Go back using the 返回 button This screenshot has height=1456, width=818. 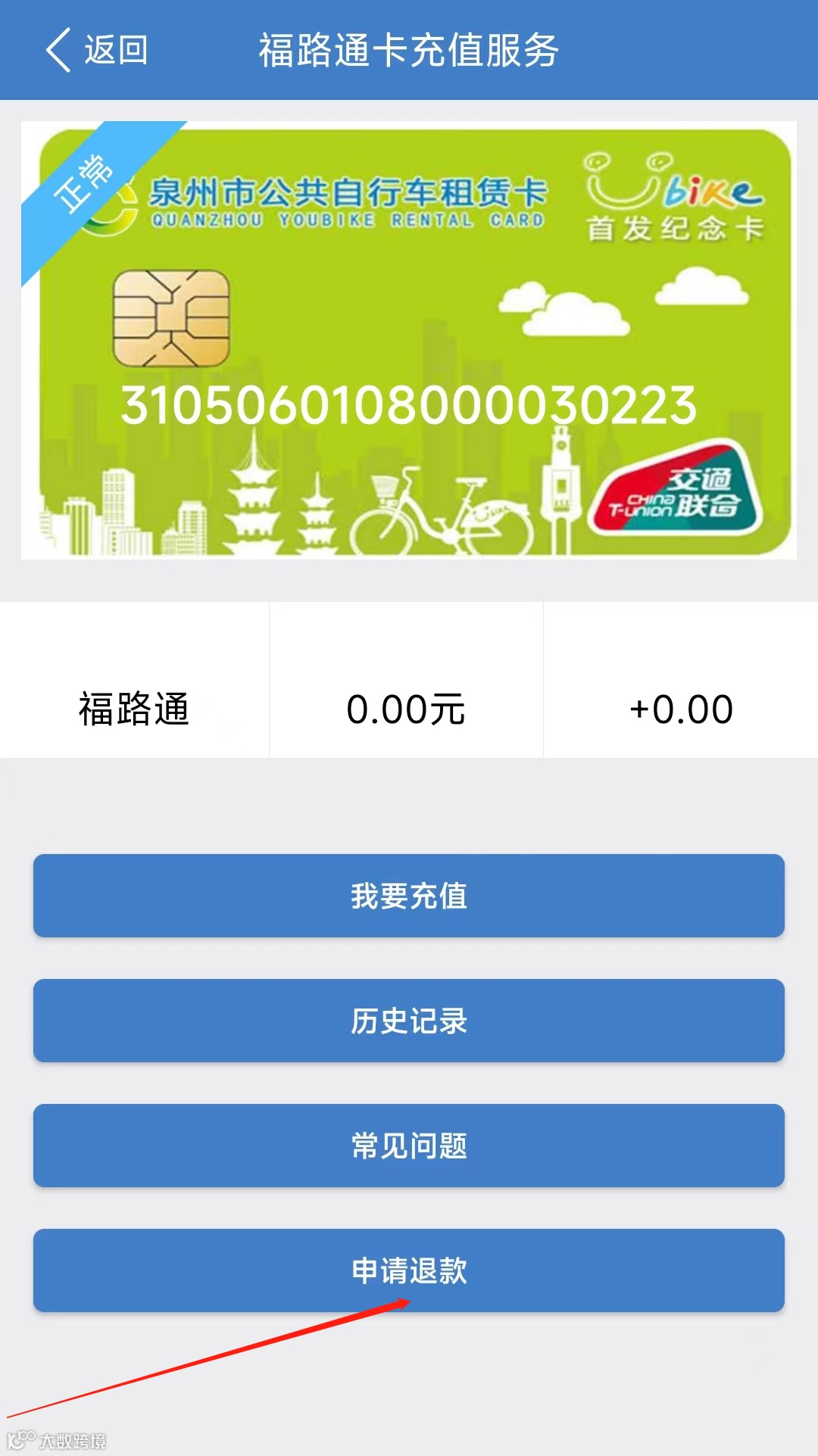tap(97, 51)
